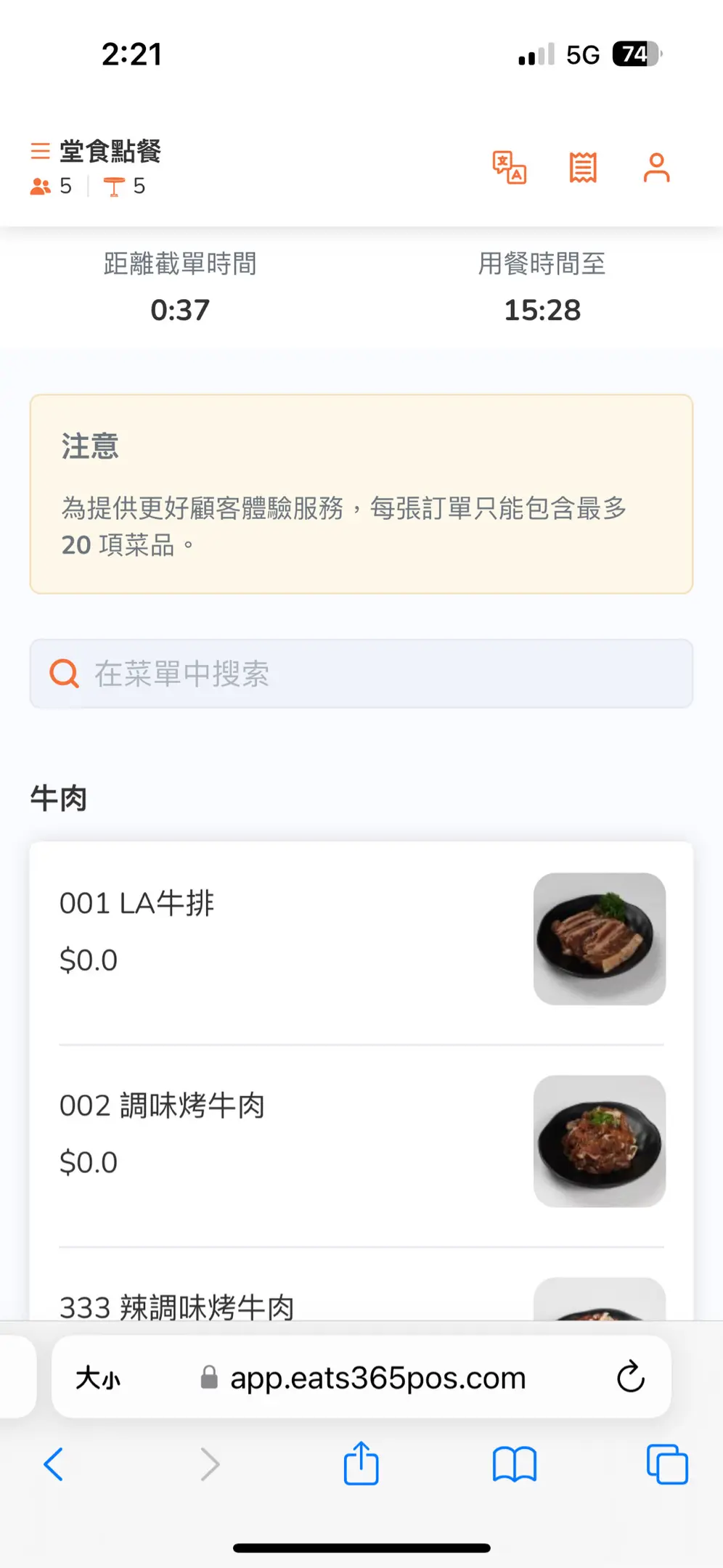Open the user account icon
723x1568 pixels.
coord(656,168)
